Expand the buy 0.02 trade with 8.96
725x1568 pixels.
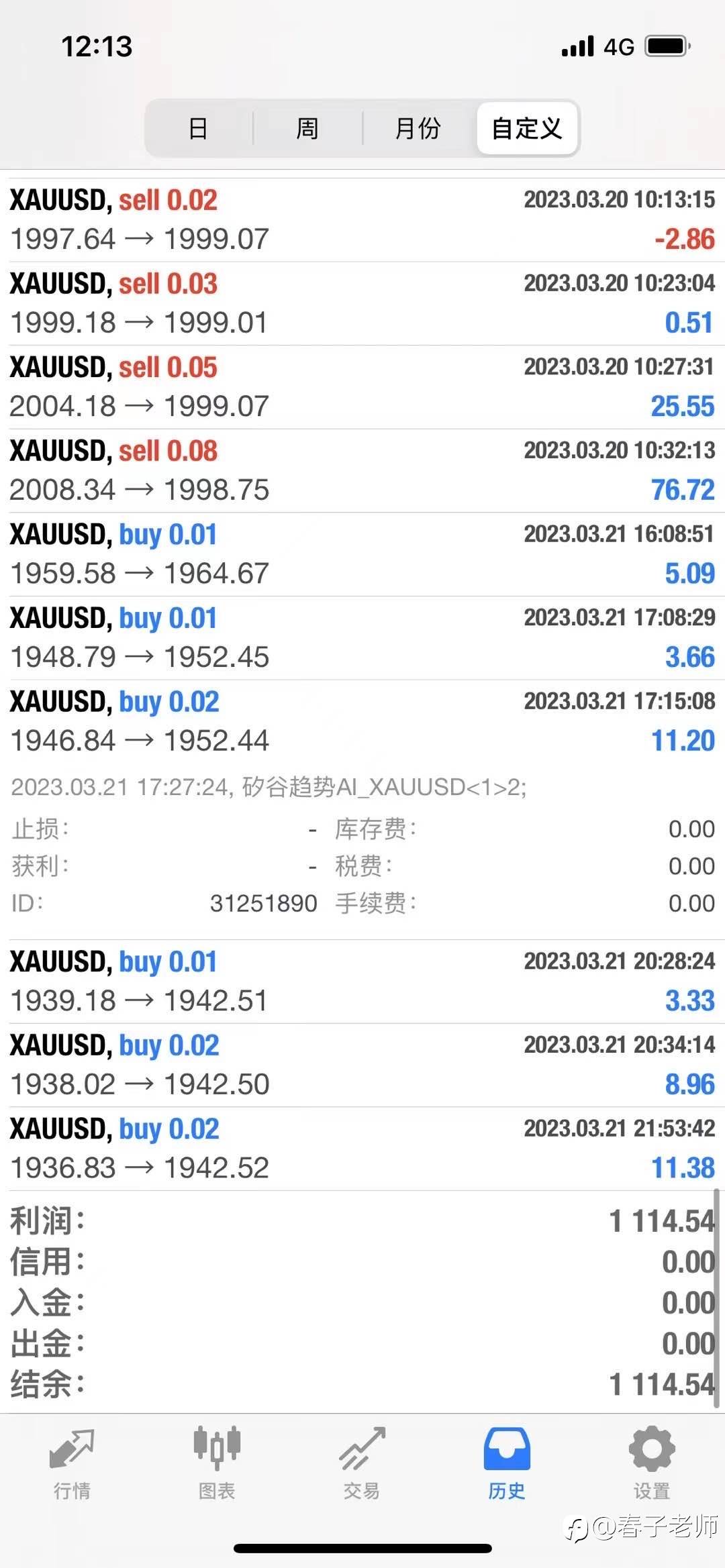[x=362, y=1065]
